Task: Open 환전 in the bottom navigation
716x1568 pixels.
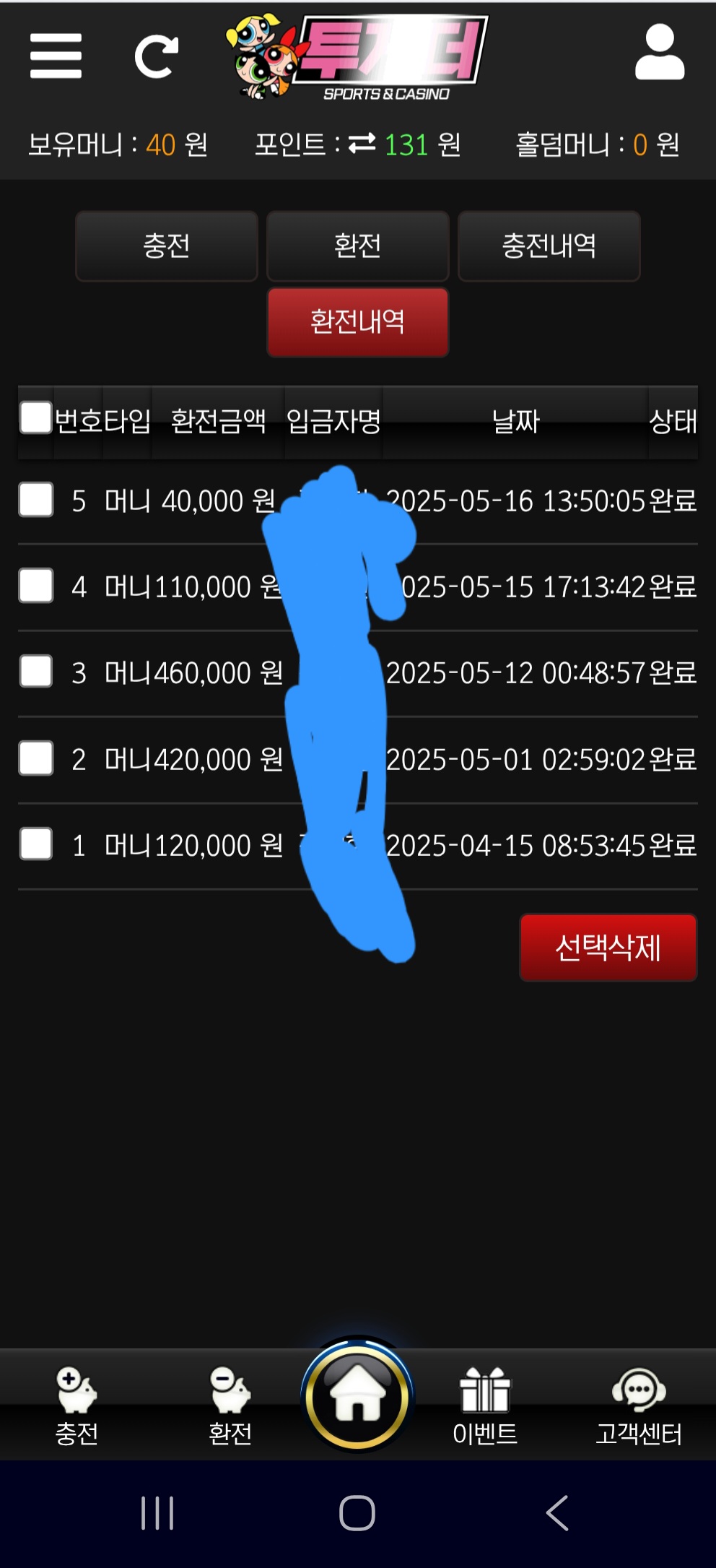Action: 230,1405
